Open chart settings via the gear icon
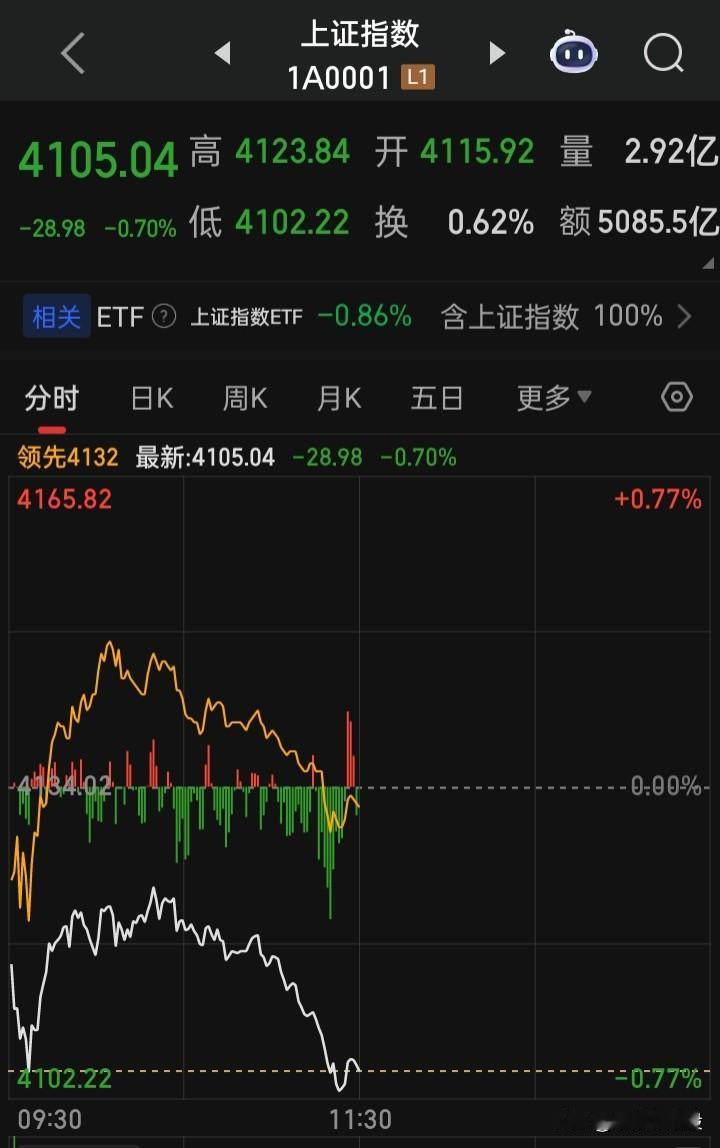This screenshot has height=1148, width=720. [x=676, y=397]
